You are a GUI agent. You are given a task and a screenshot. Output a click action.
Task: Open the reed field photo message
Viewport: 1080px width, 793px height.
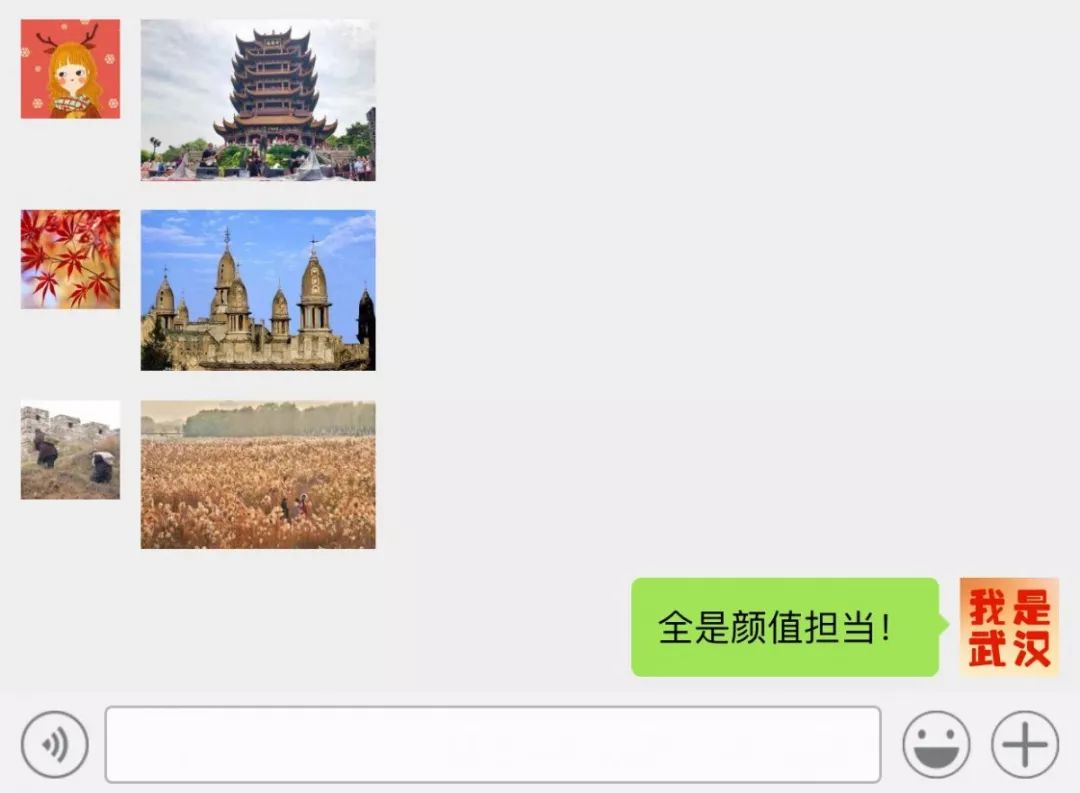(258, 475)
